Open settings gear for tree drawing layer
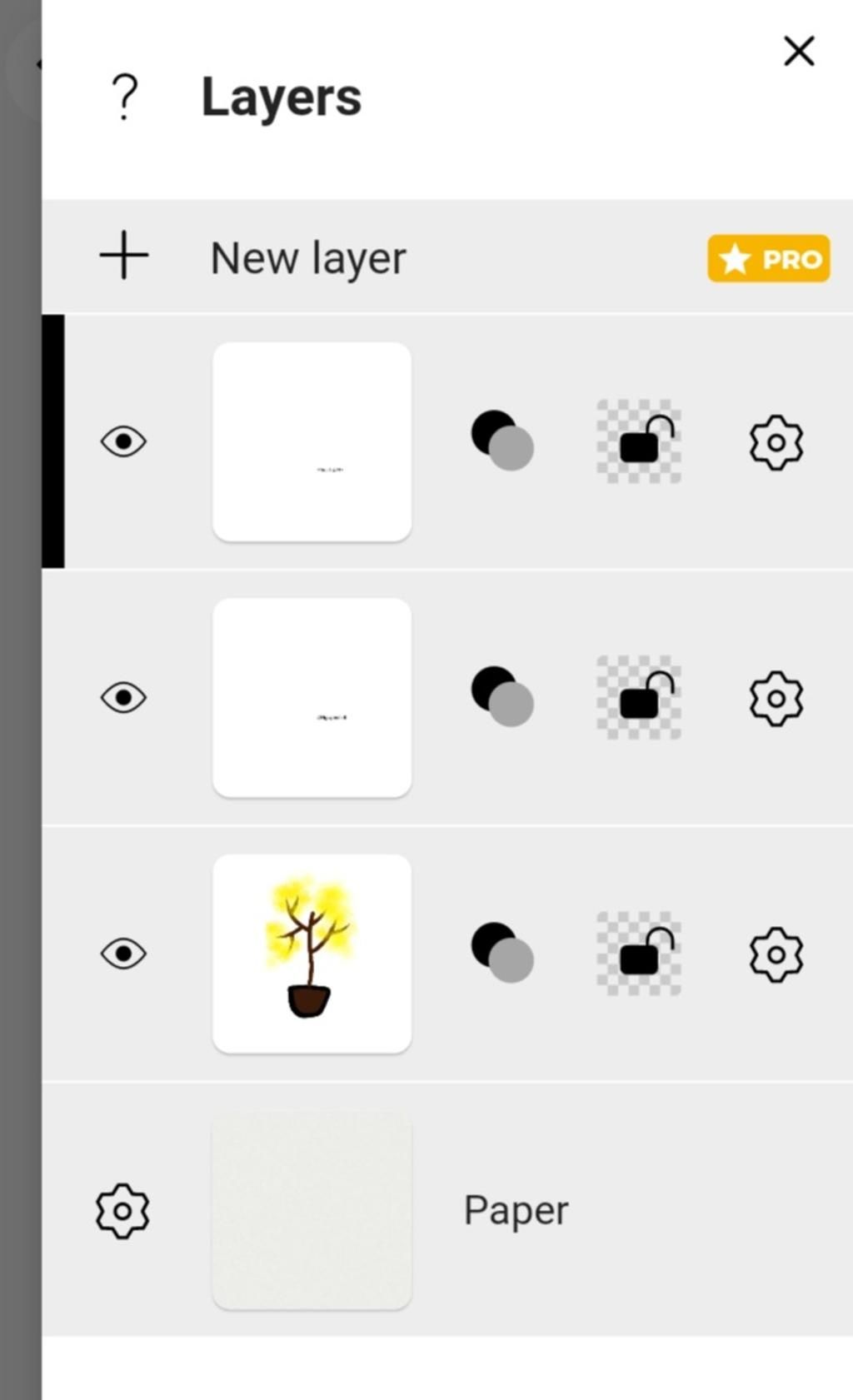853x1400 pixels. coord(776,954)
